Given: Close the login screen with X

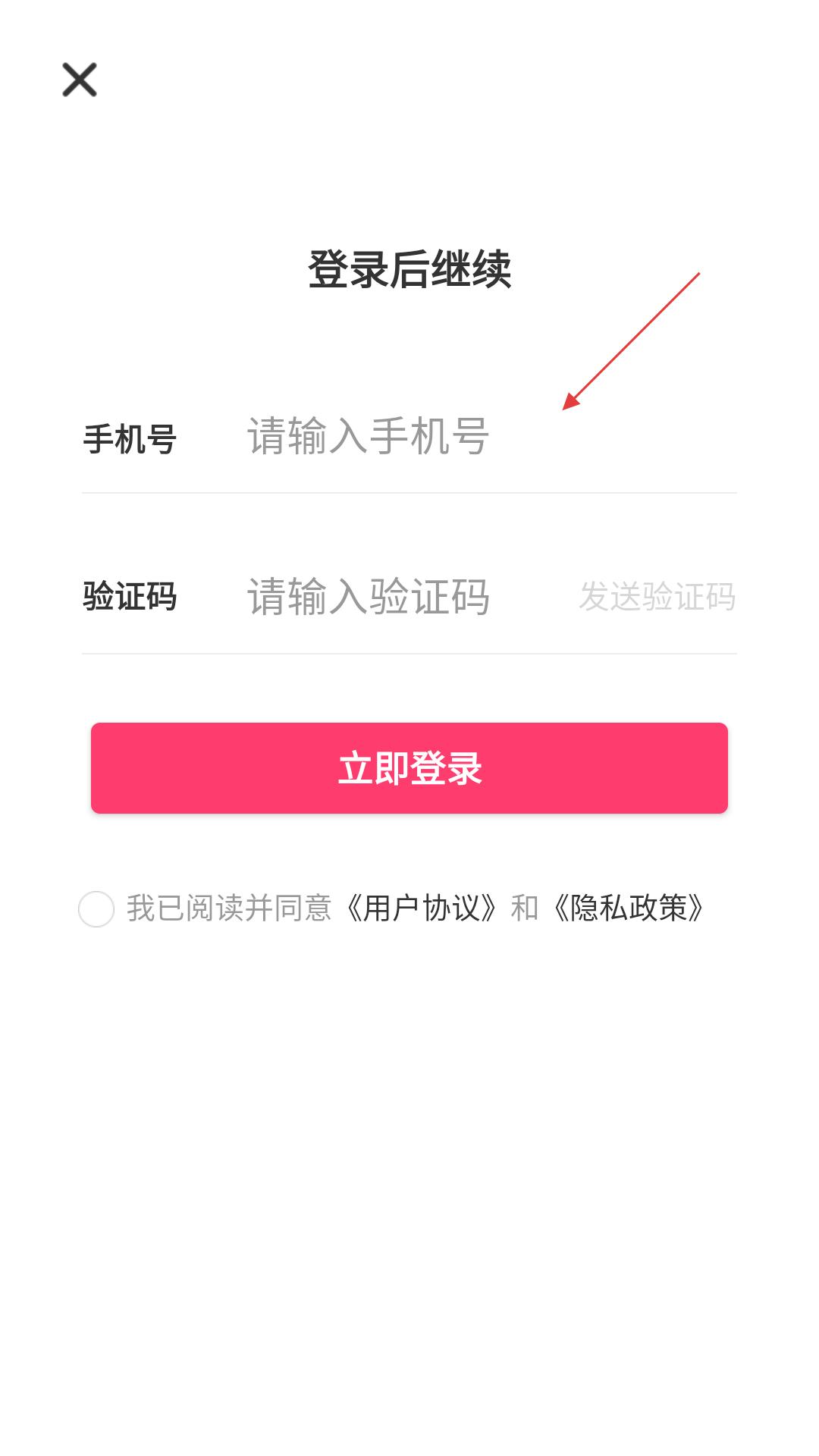Looking at the screenshot, I should [80, 80].
